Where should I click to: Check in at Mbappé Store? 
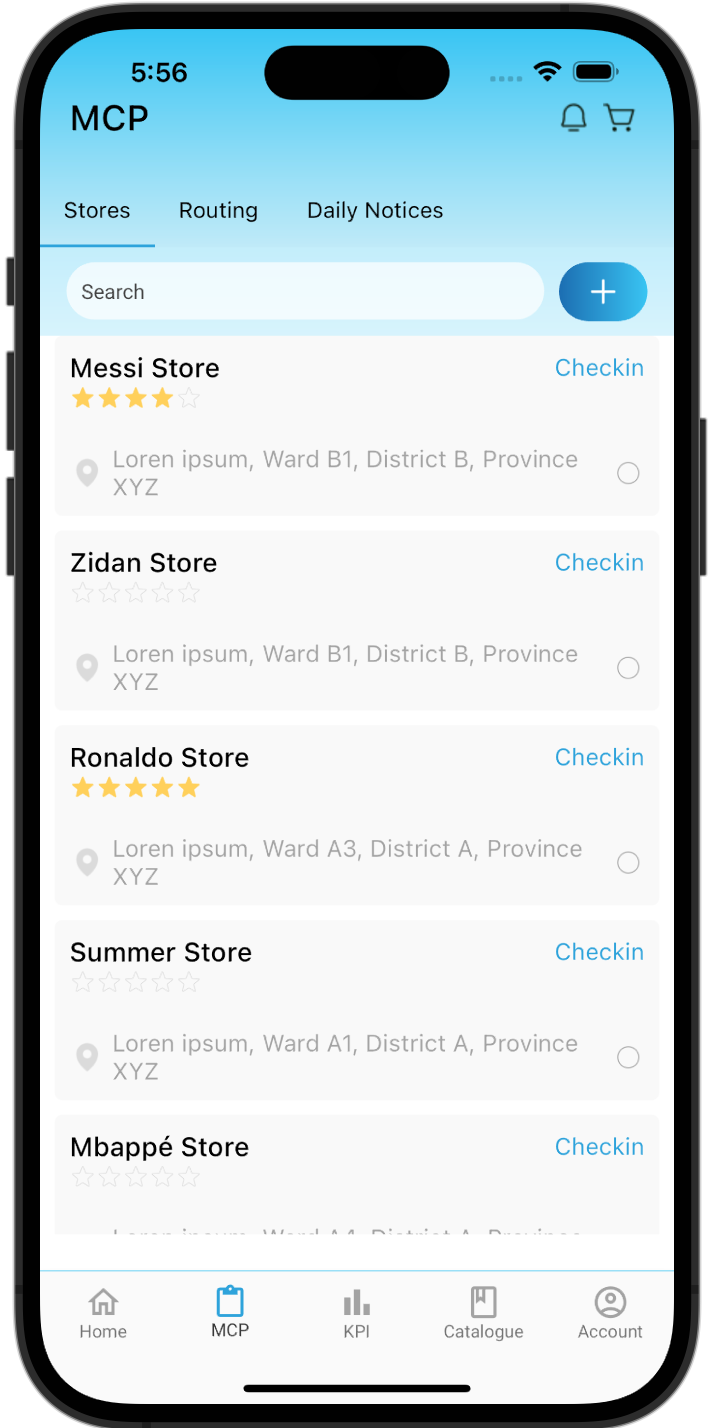(599, 1147)
